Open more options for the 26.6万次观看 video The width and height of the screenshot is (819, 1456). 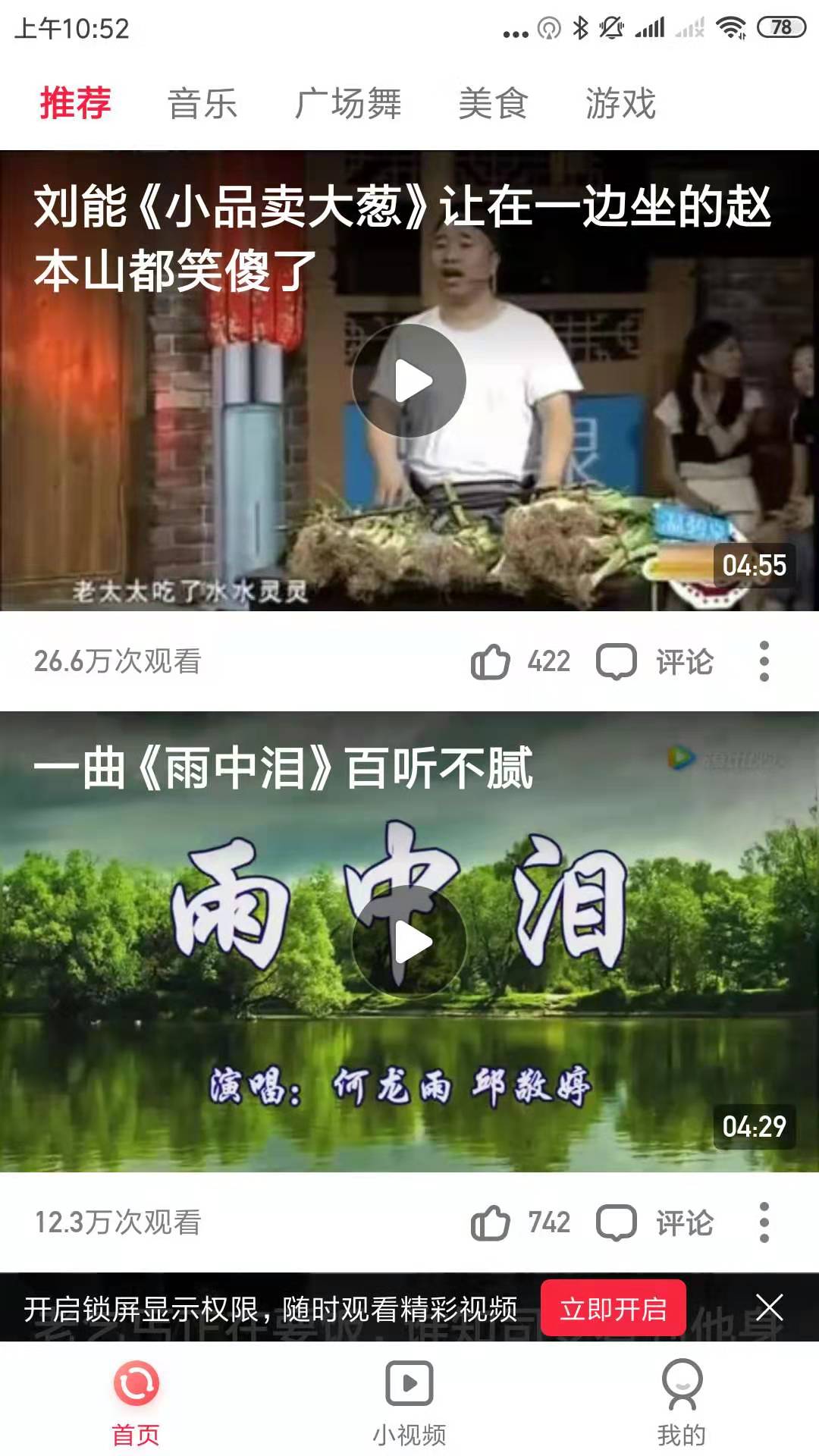(x=764, y=661)
